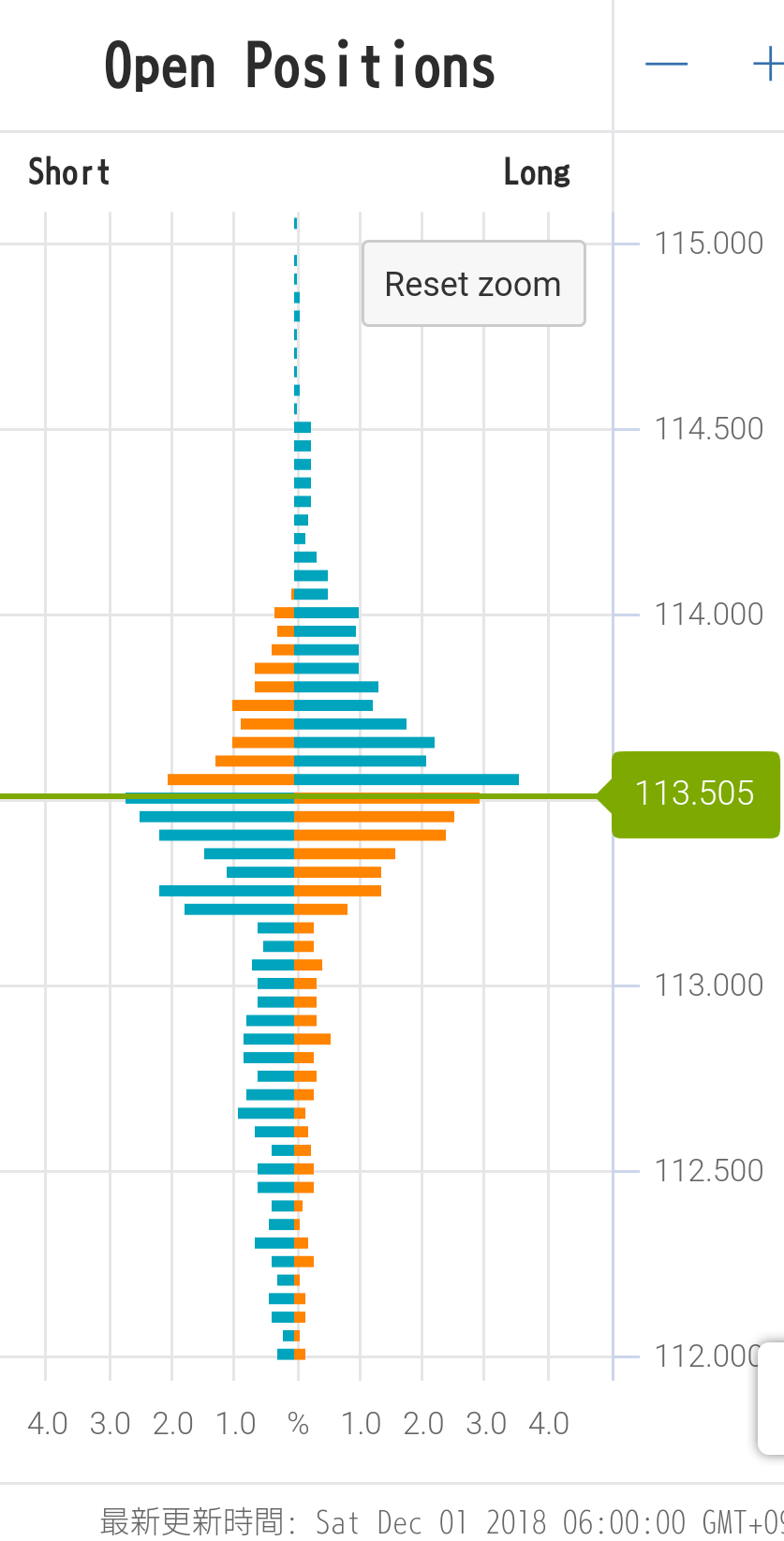Zoom in with the plus icon

768,65
